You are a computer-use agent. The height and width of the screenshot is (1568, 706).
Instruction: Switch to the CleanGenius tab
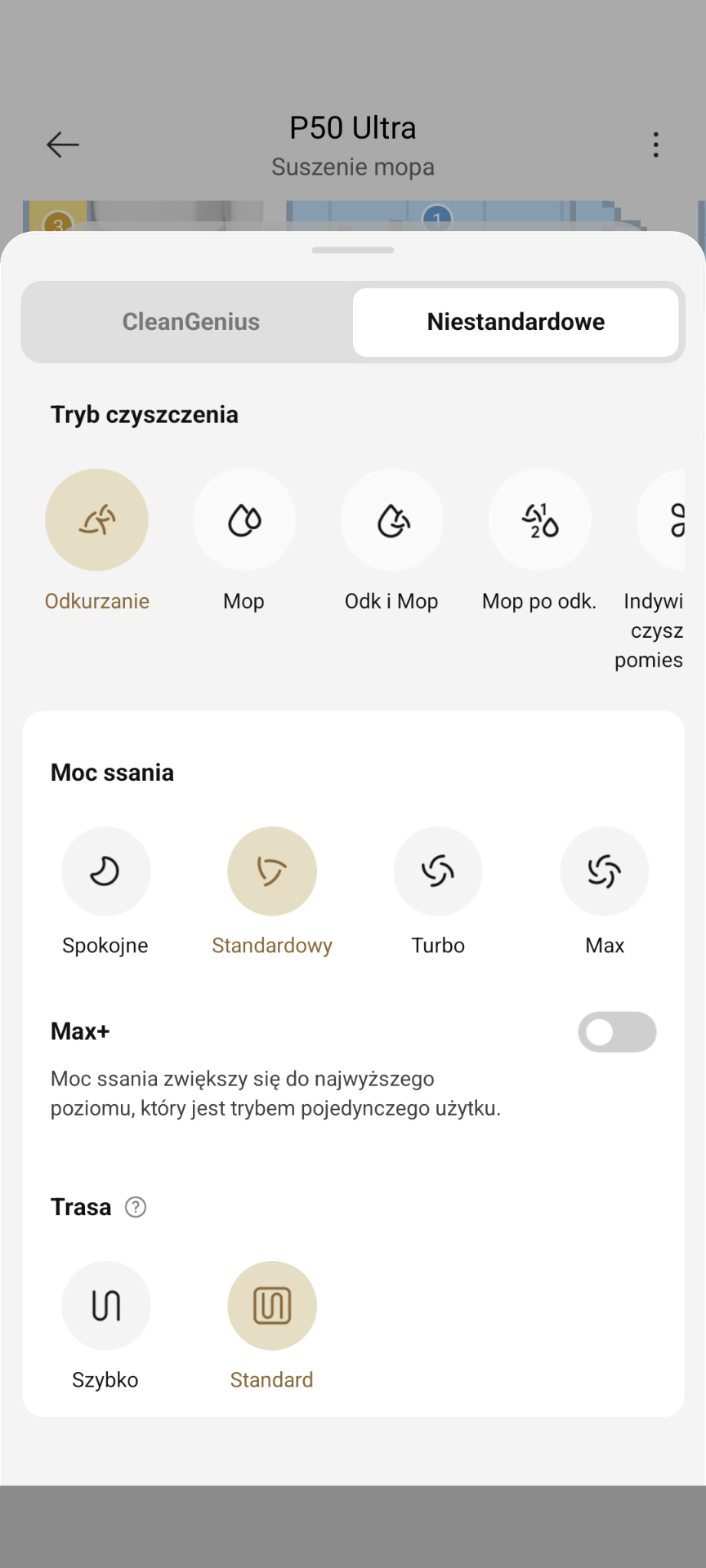[190, 322]
